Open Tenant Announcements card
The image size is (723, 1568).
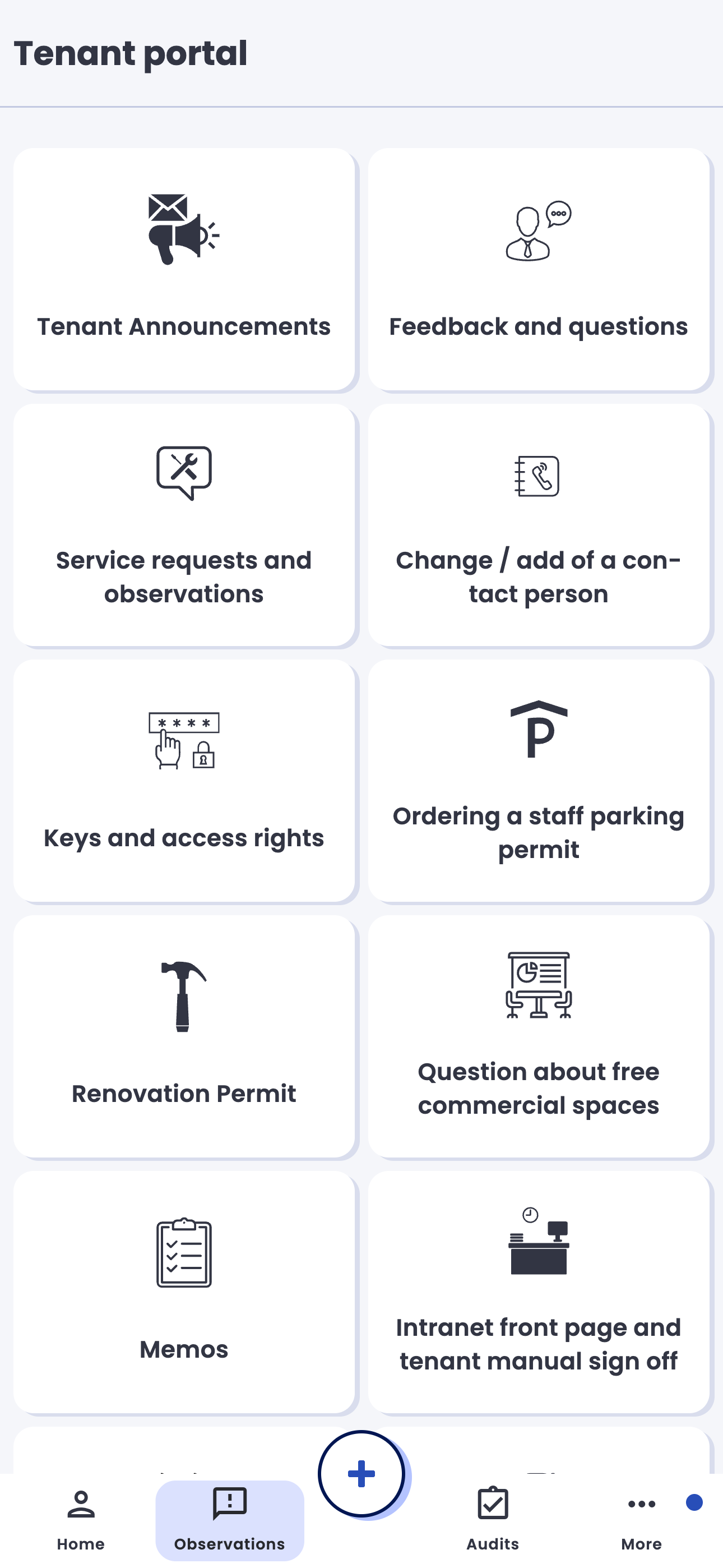[184, 269]
